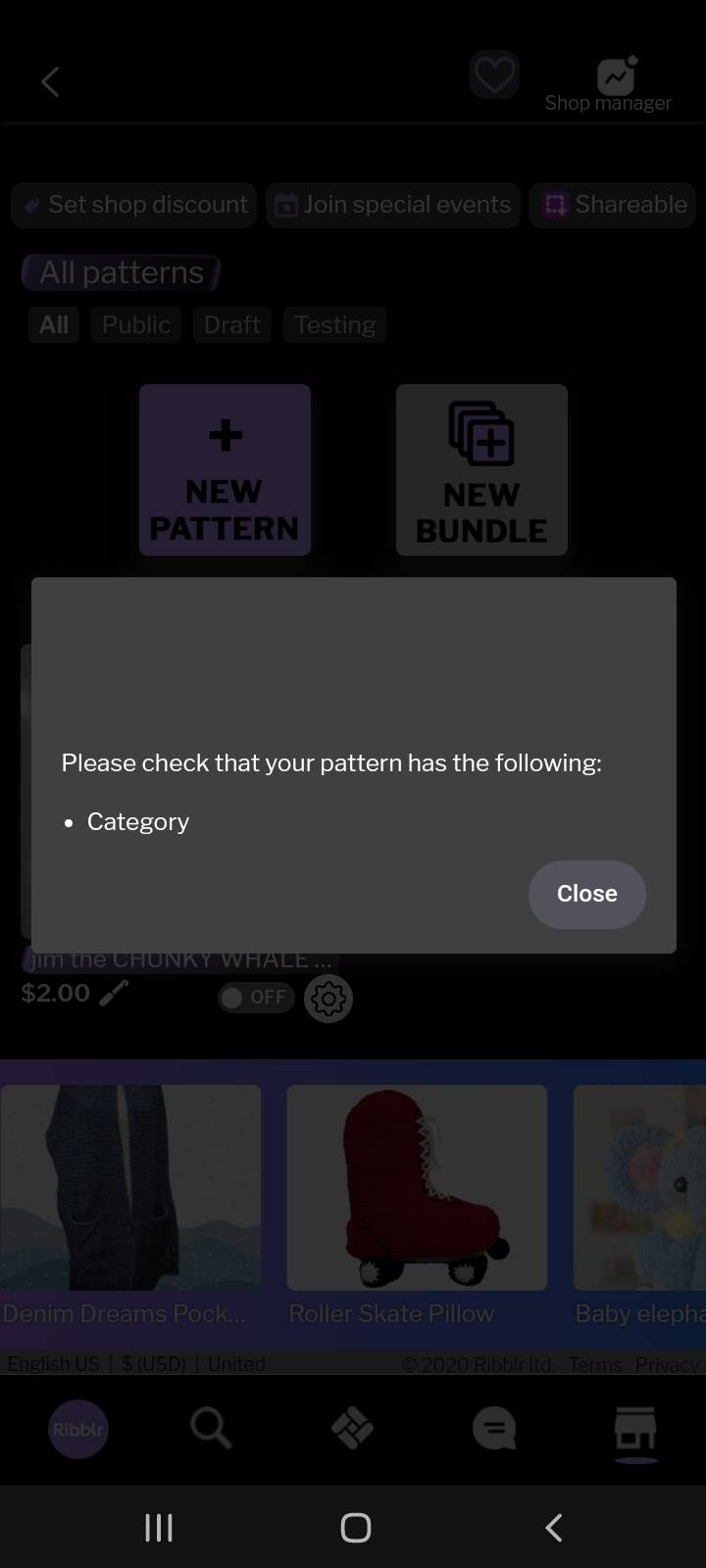Go to the system home screen
Viewport: 706px width, 1568px height.
[355, 1527]
